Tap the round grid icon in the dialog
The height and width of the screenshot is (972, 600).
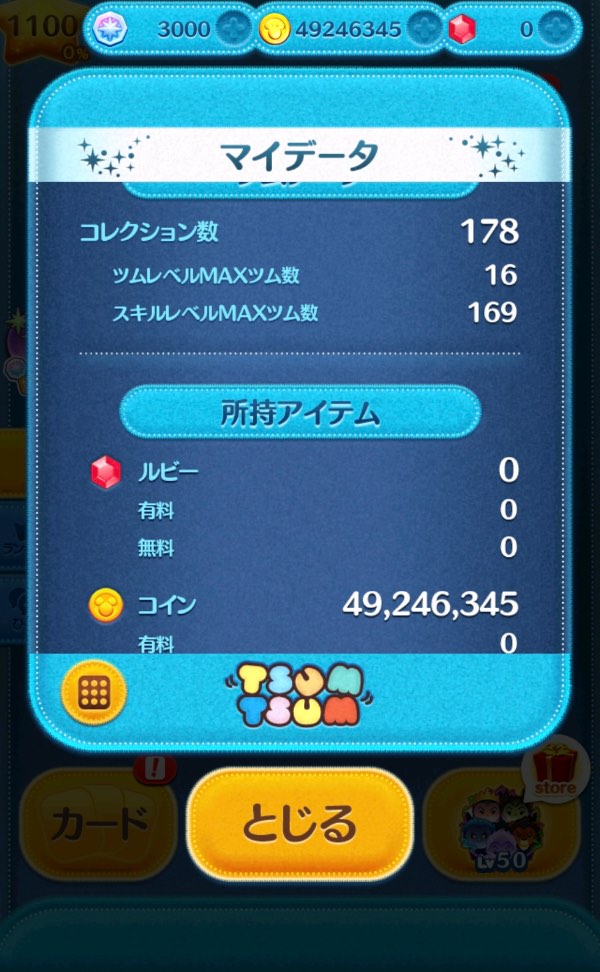pyautogui.click(x=94, y=691)
